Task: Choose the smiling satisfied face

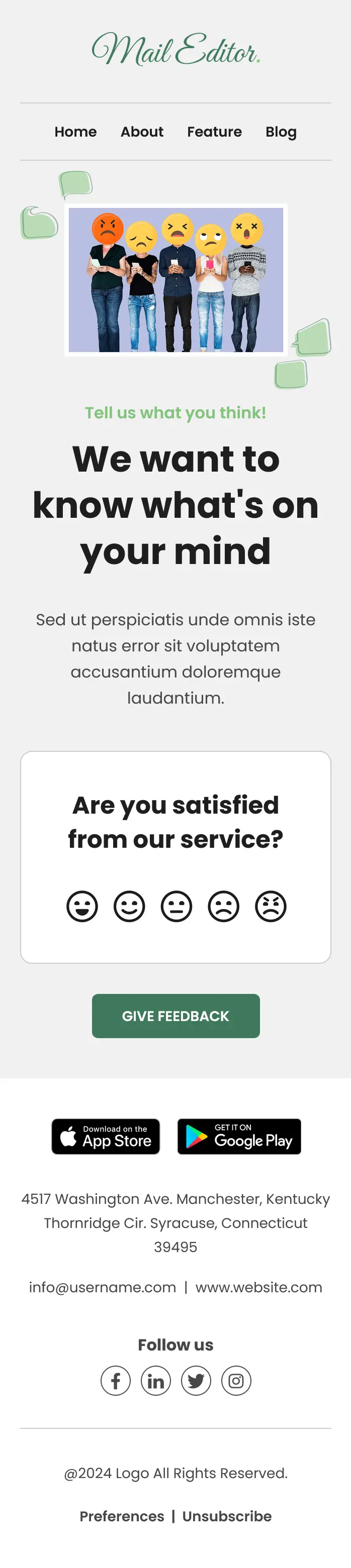Action: (129, 907)
